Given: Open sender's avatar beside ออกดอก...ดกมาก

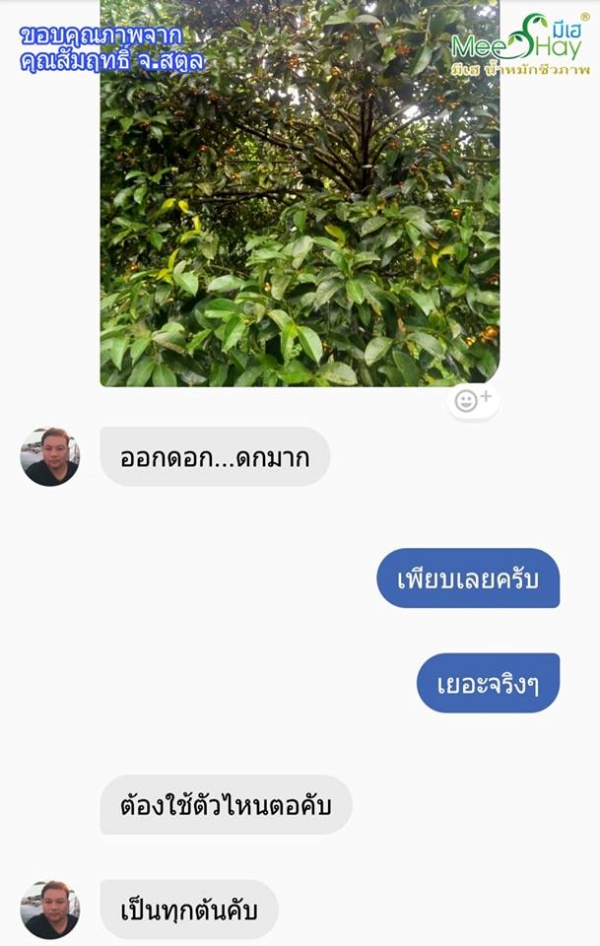Looking at the screenshot, I should 49,457.
